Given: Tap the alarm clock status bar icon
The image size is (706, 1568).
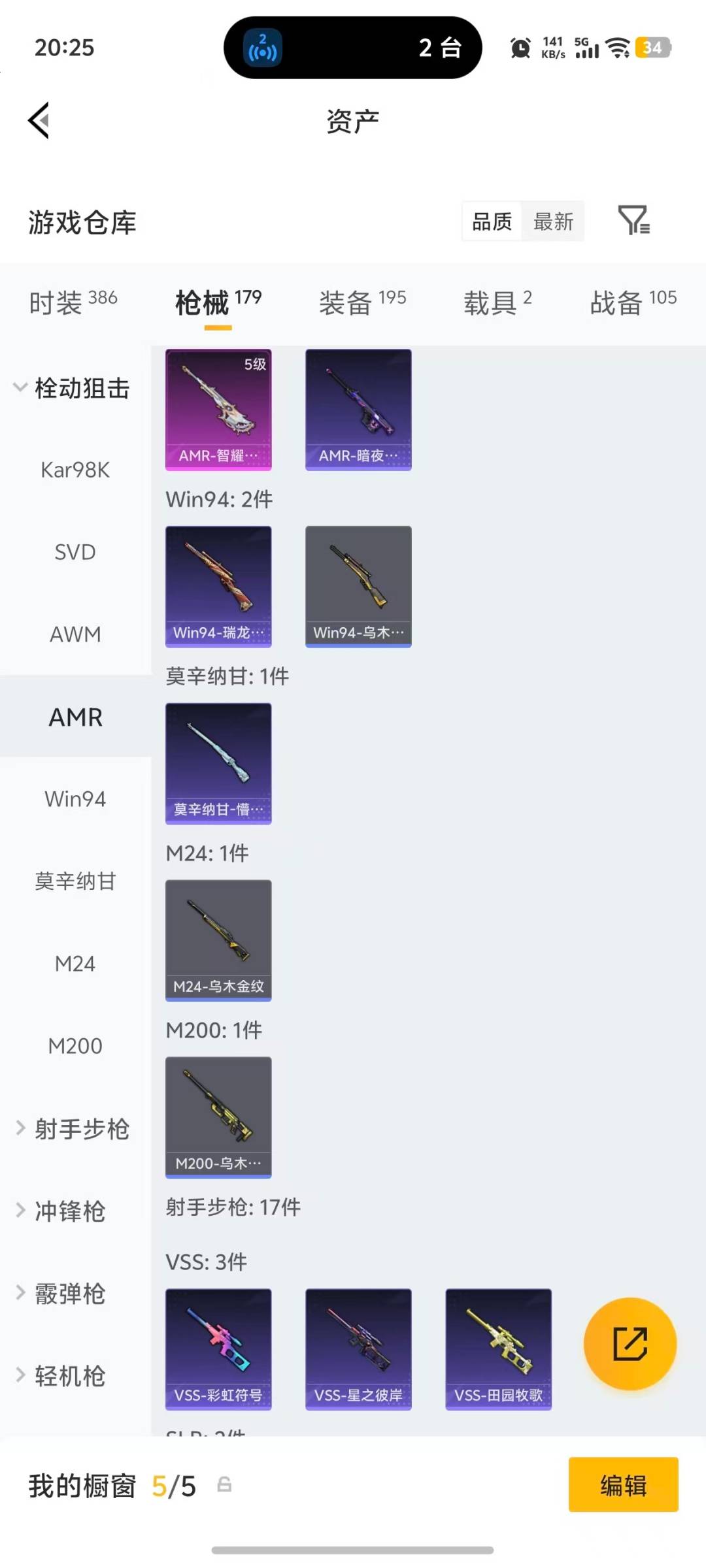Looking at the screenshot, I should tap(520, 47).
